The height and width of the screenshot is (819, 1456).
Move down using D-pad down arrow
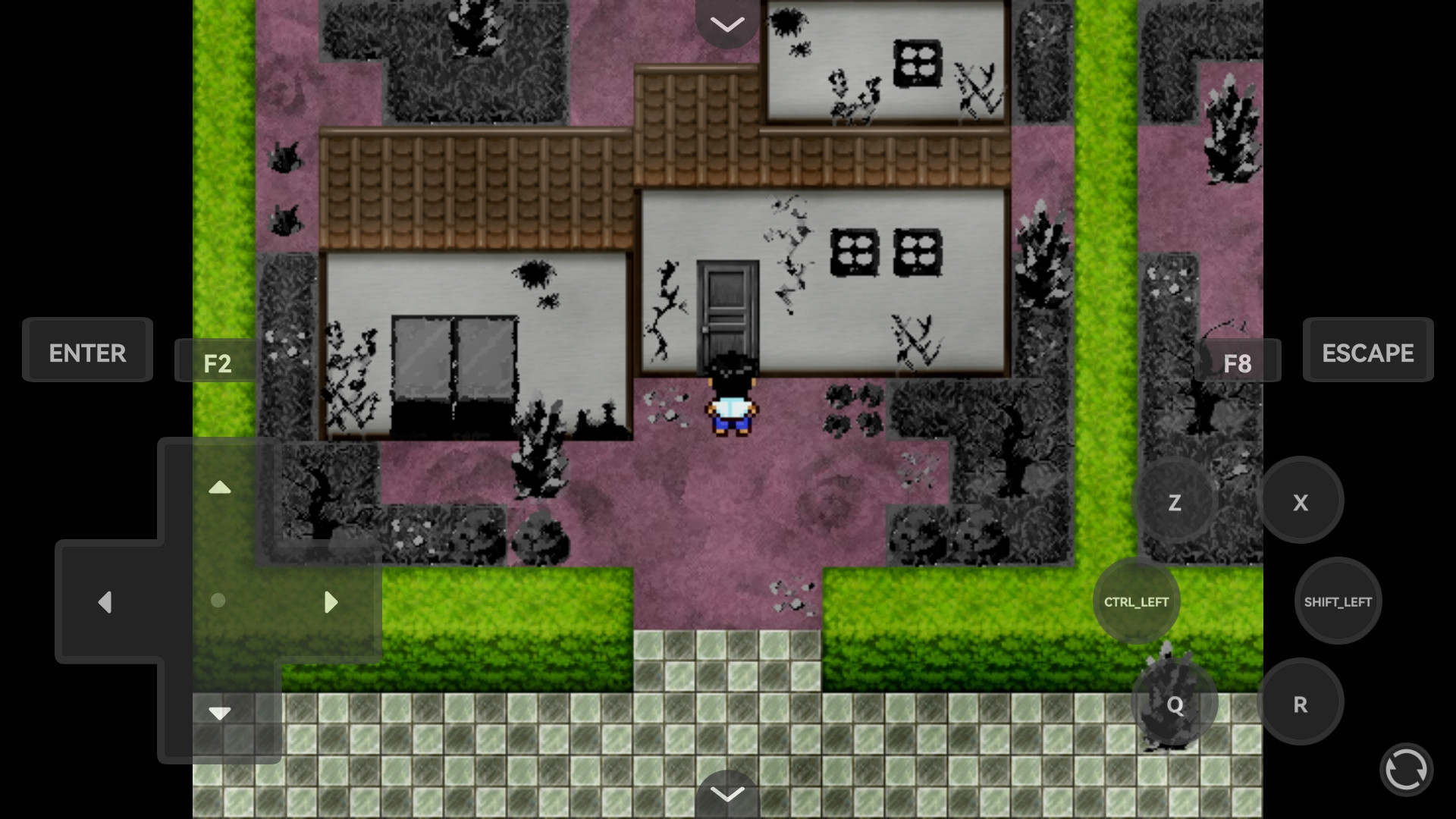click(x=219, y=713)
